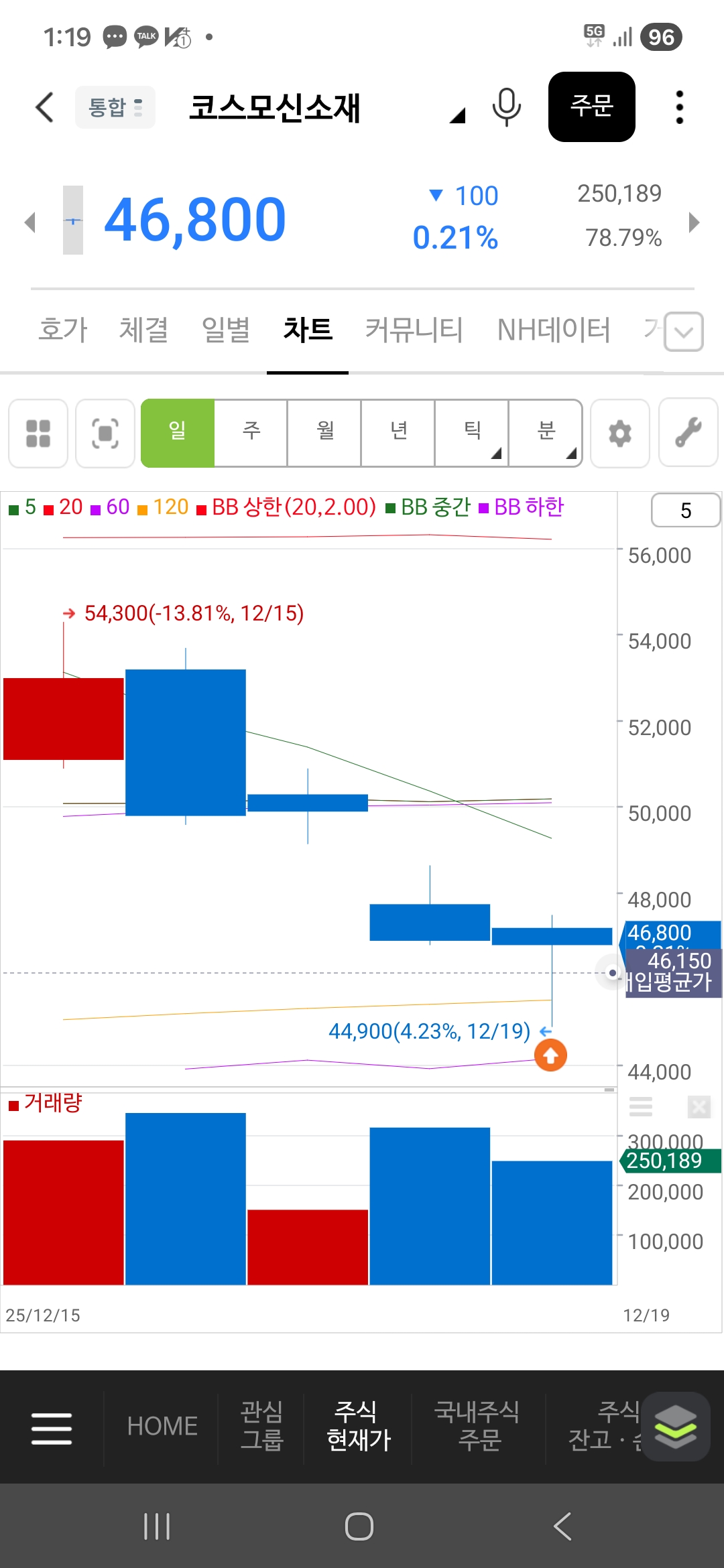Go back using the top-left arrow
Screen dimensions: 724x1568
click(x=44, y=107)
